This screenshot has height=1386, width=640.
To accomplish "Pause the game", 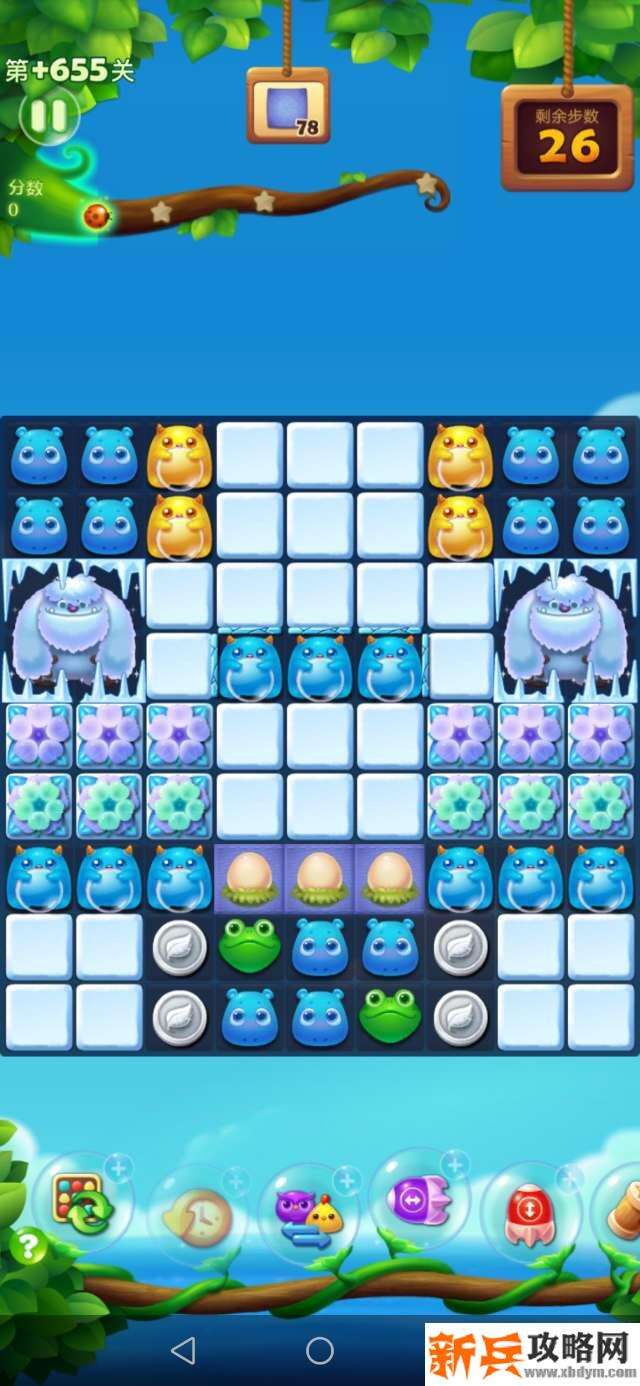I will coord(47,116).
